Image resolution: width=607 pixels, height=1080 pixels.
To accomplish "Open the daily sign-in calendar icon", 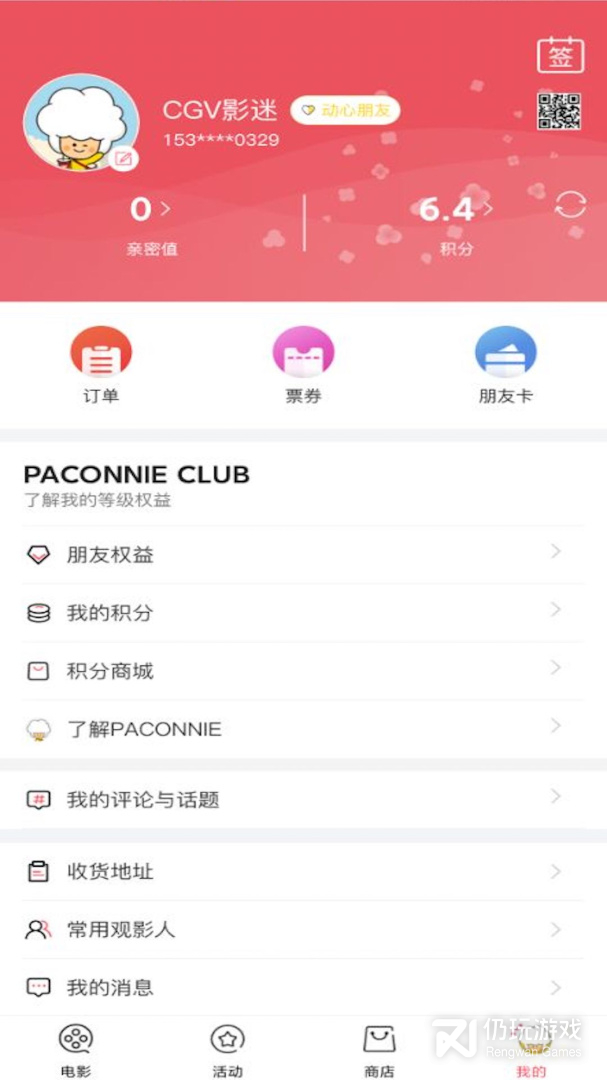I will 560,56.
